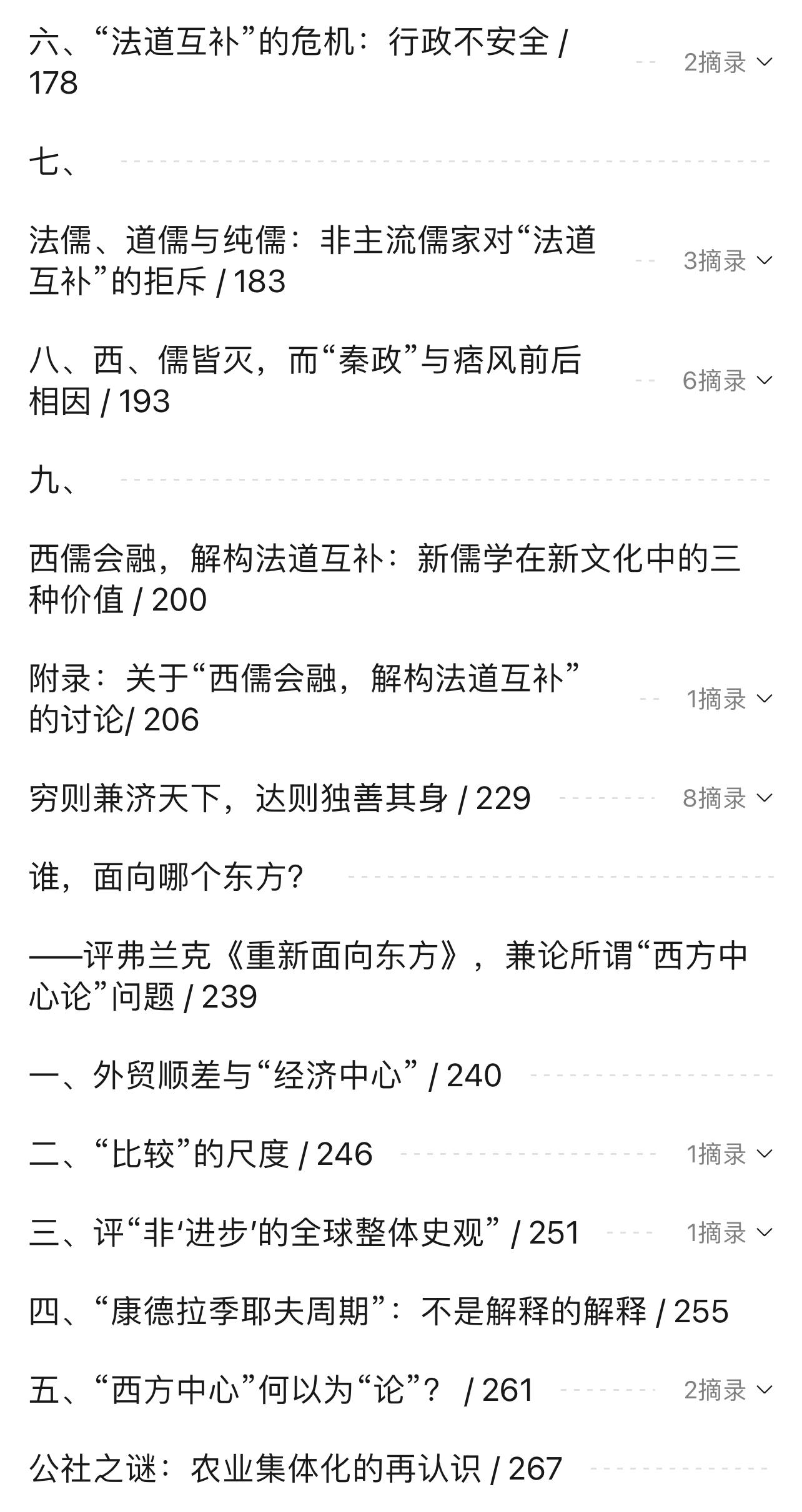
Task: Open 评弗兰克《重新面向东方》 / 239
Action: coord(389,976)
